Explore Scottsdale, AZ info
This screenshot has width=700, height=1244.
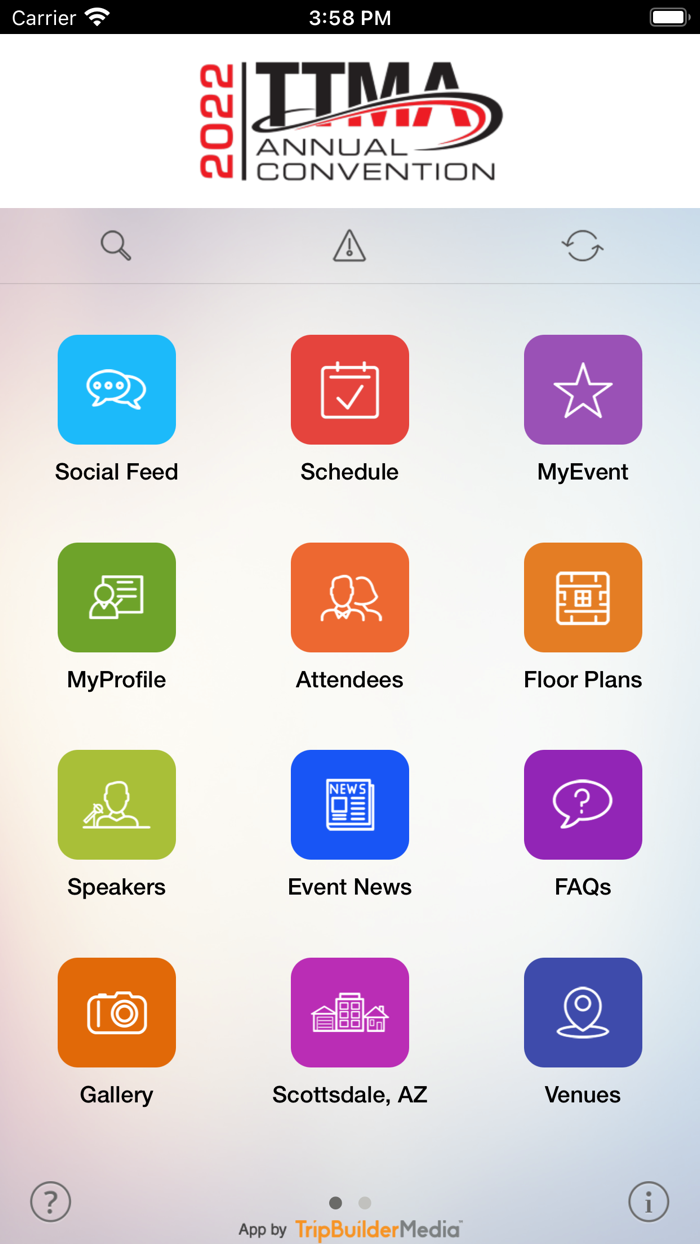350,1012
